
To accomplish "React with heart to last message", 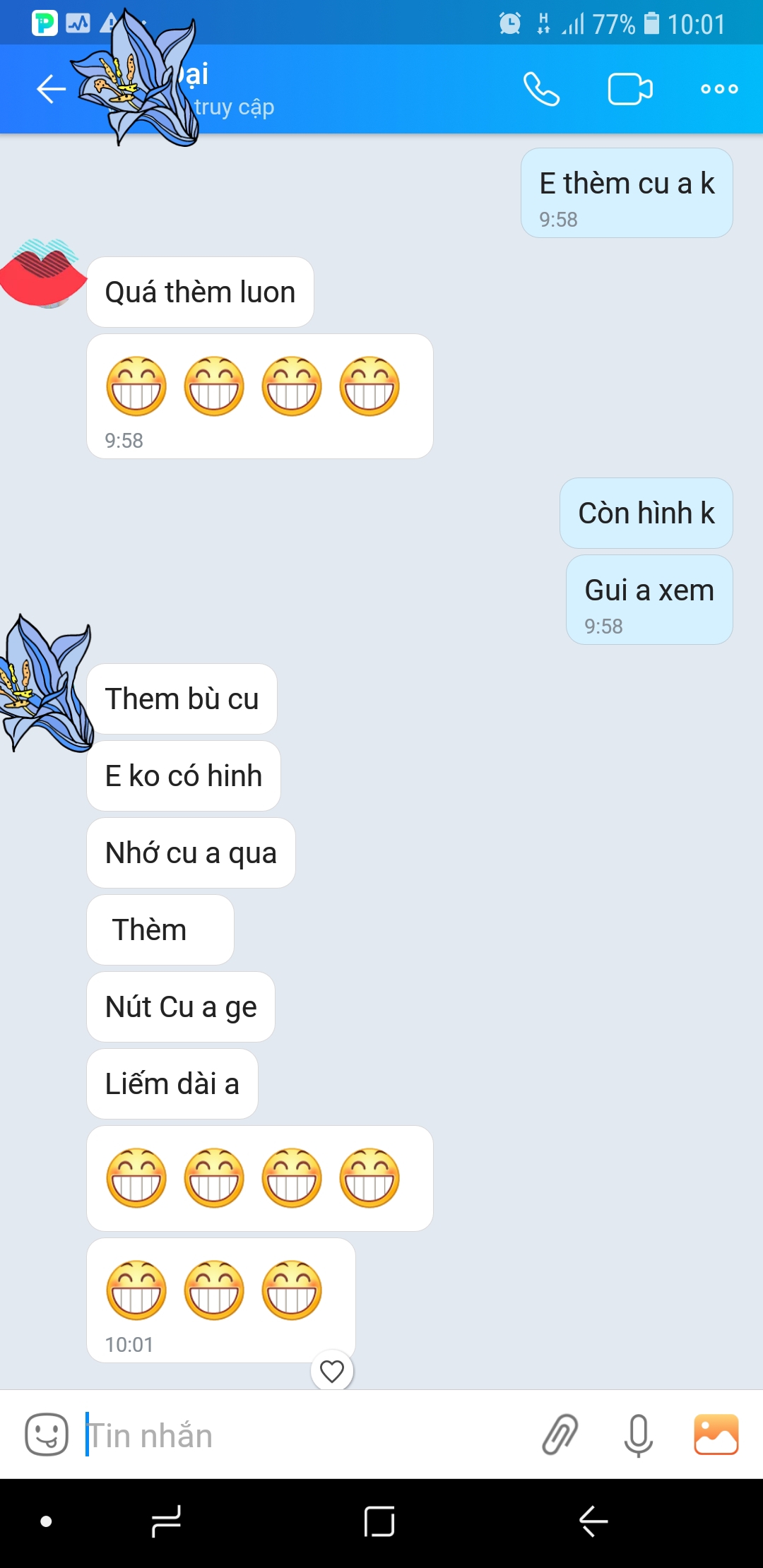I will click(x=332, y=1371).
